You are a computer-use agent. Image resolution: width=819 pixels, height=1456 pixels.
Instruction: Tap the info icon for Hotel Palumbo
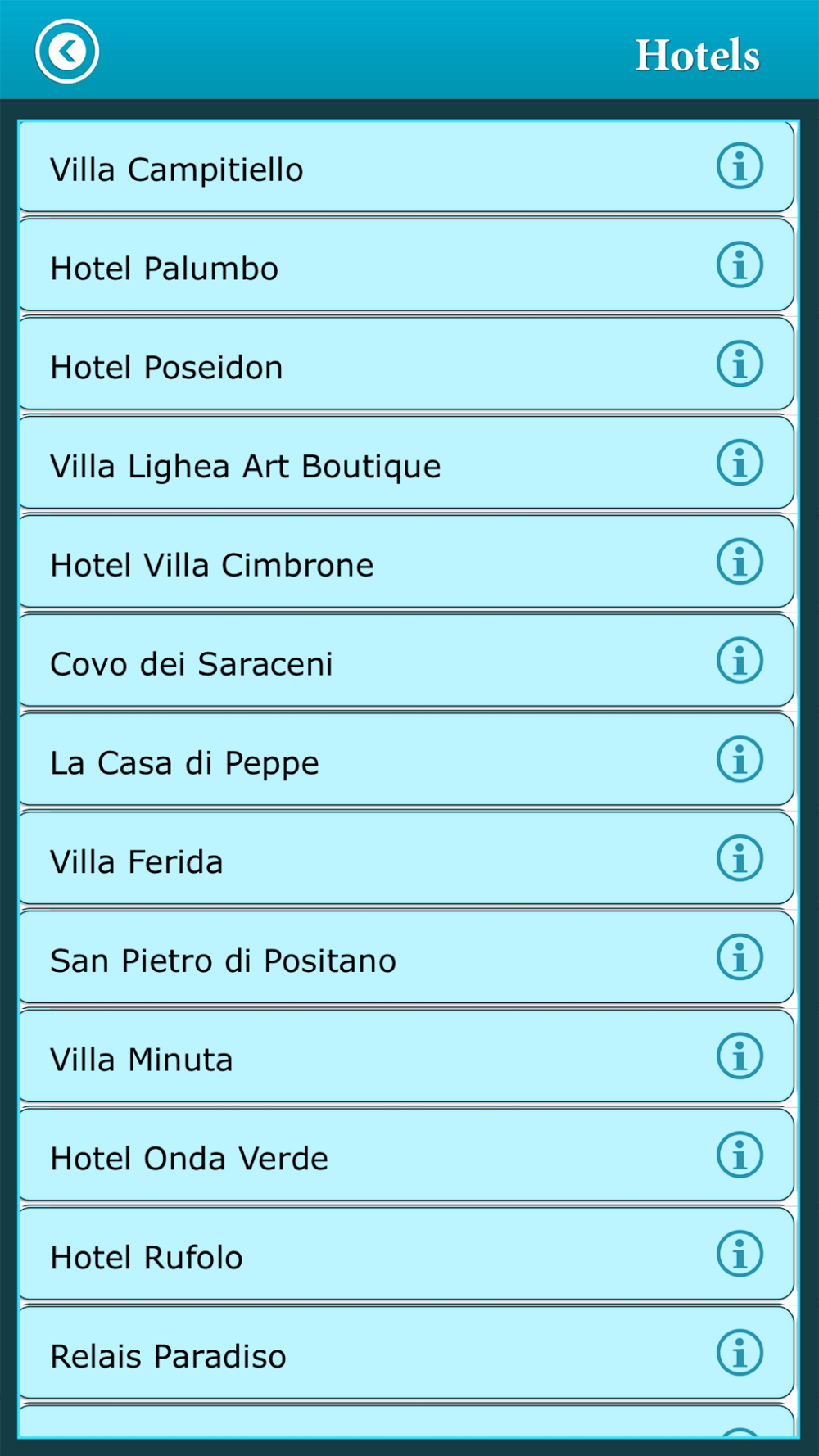pyautogui.click(x=740, y=265)
